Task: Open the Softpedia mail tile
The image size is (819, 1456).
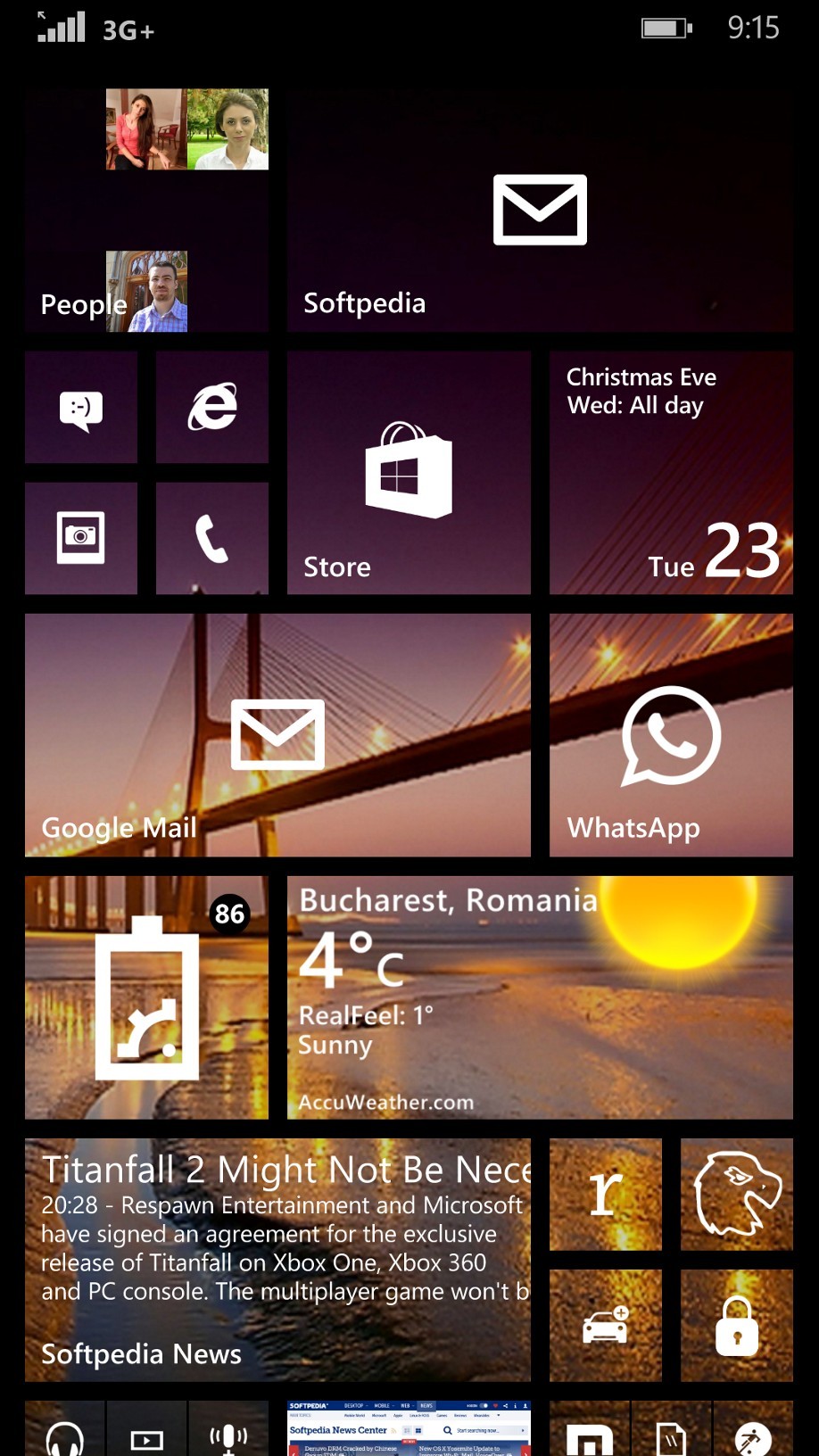Action: (x=540, y=211)
